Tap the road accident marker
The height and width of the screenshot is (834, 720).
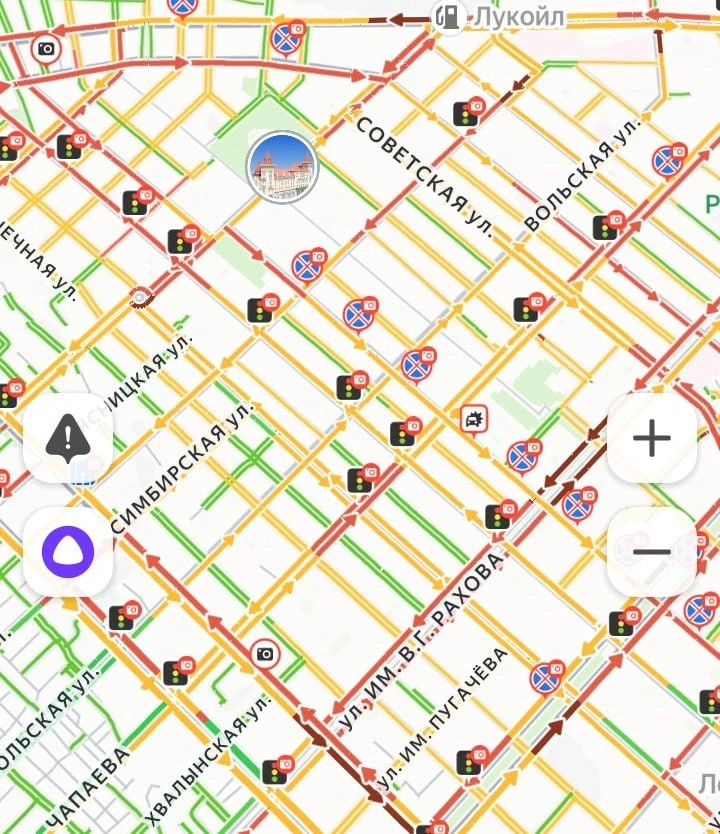(473, 418)
